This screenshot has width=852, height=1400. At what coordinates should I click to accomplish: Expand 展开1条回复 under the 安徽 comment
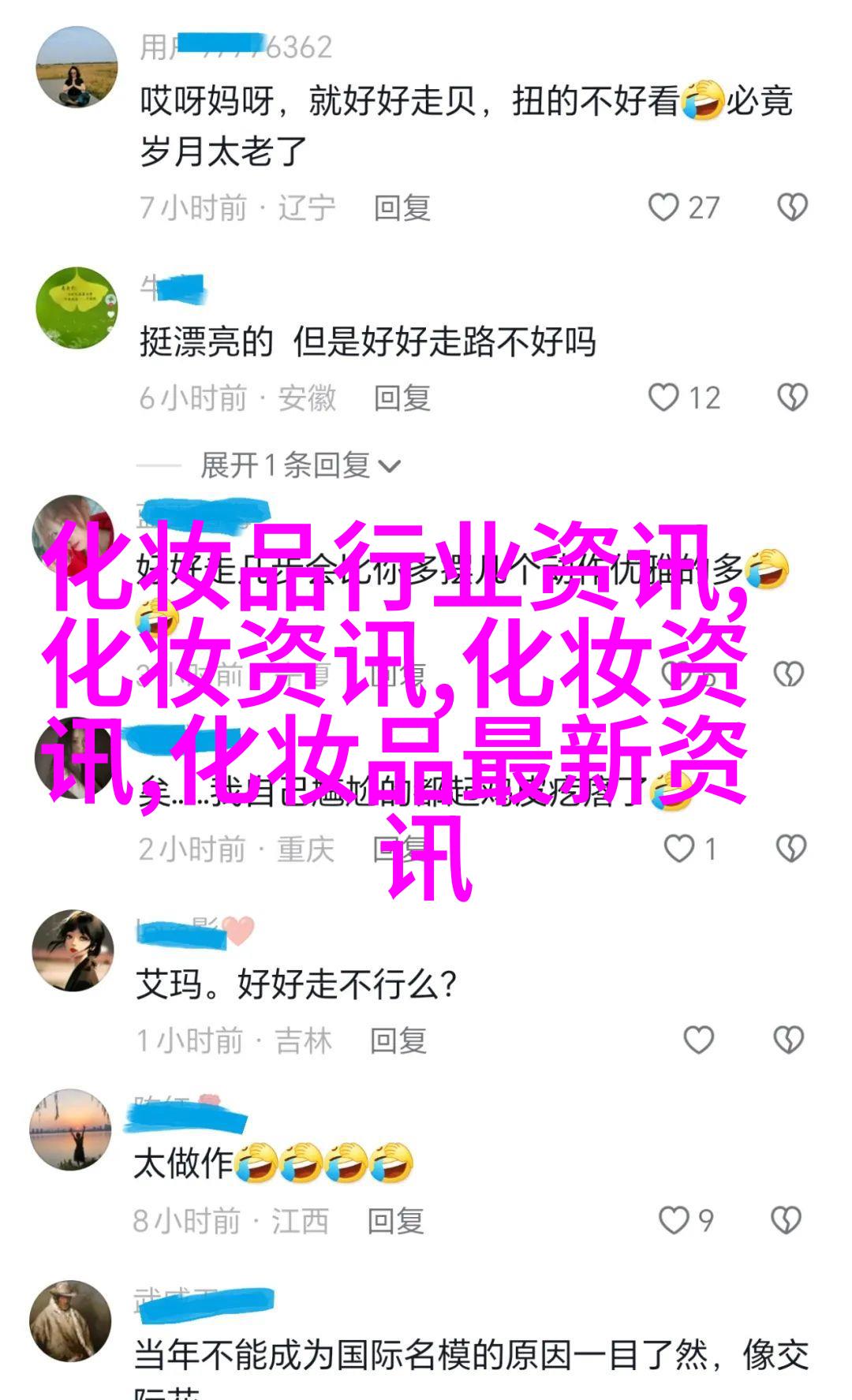[x=300, y=466]
